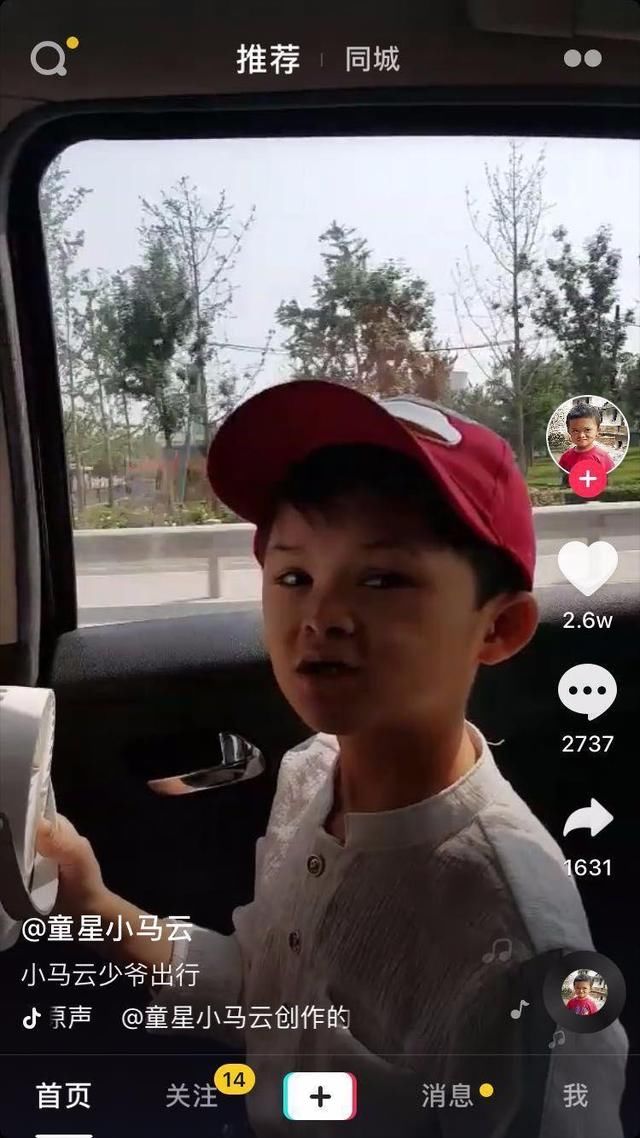Create a new video with plus button
640x1138 pixels.
(320, 1096)
